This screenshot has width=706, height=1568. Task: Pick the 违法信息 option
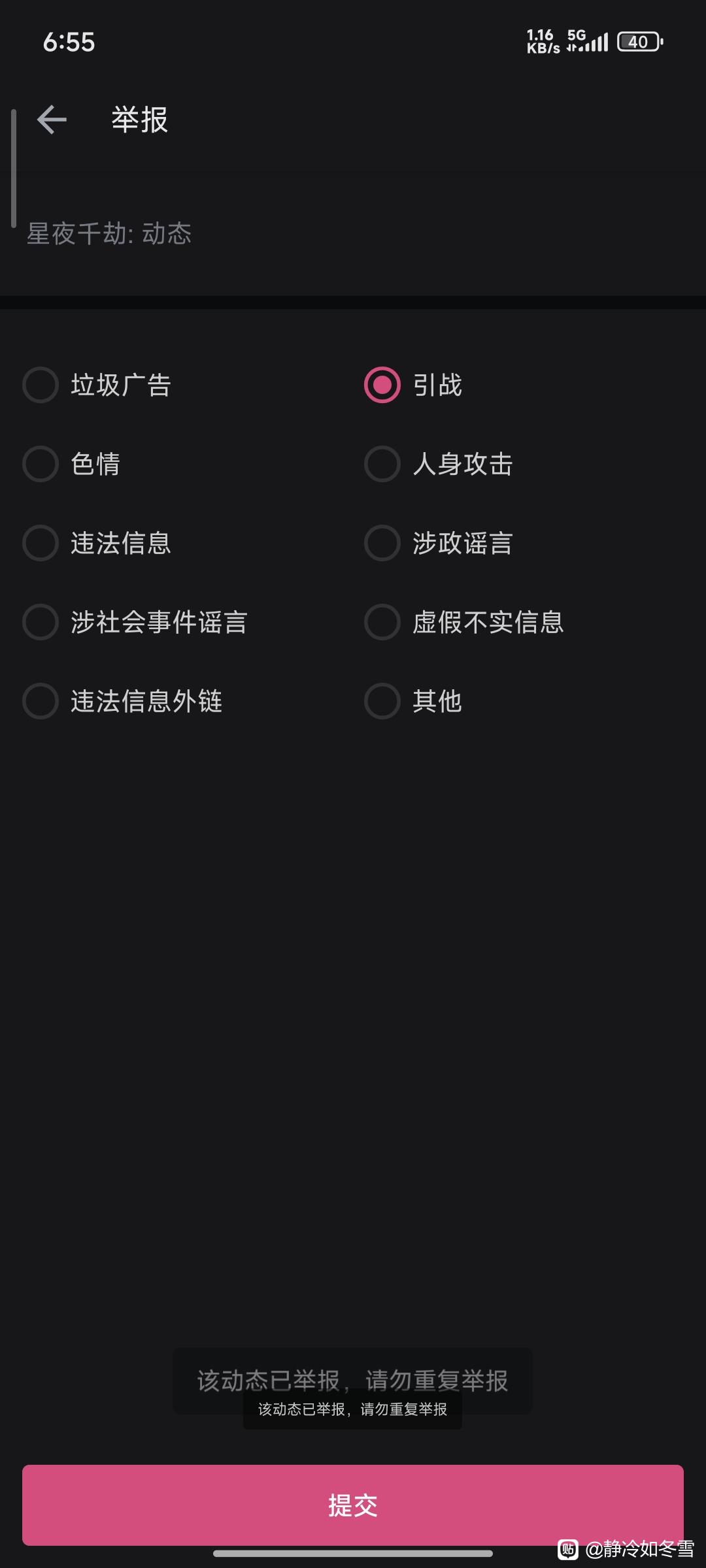pos(41,543)
